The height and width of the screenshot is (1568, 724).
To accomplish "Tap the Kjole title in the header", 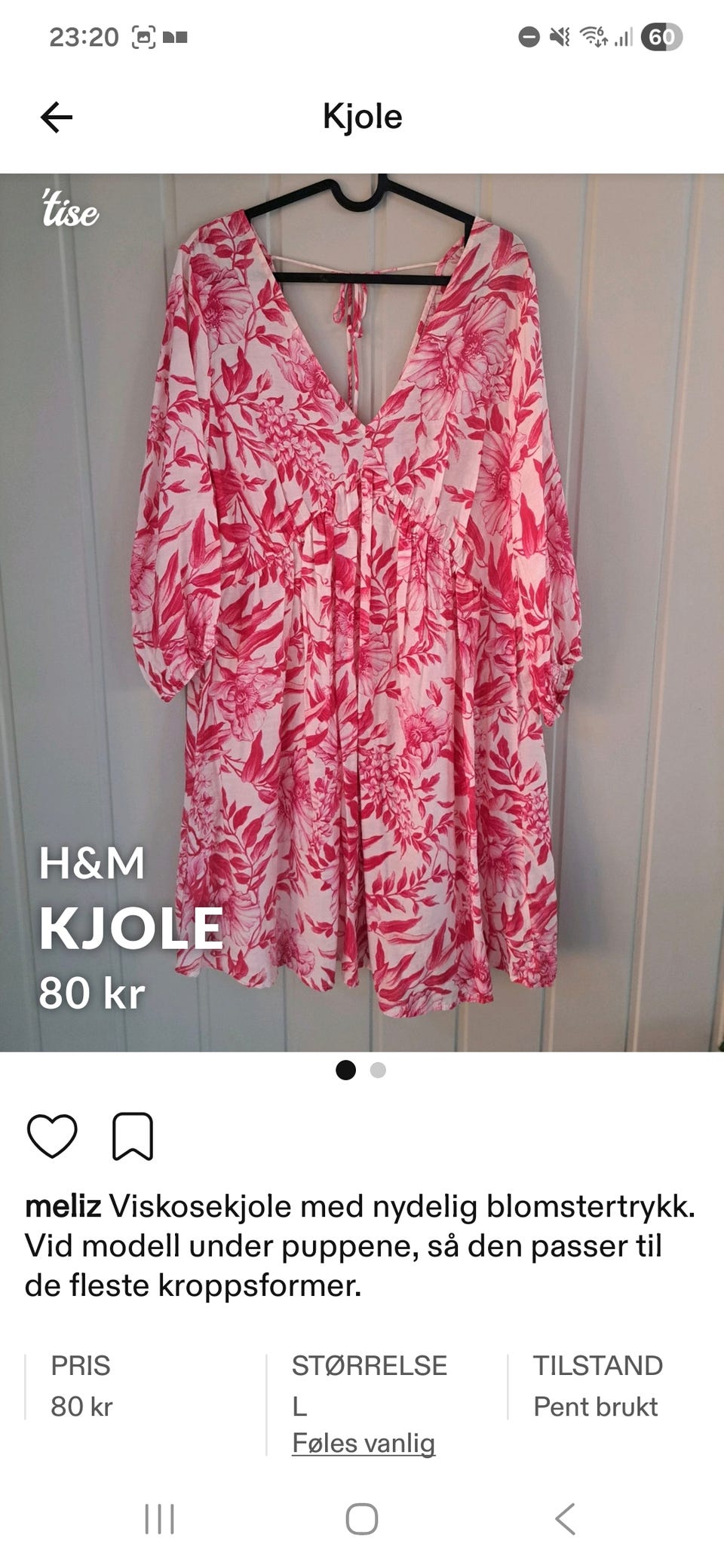I will [x=362, y=118].
